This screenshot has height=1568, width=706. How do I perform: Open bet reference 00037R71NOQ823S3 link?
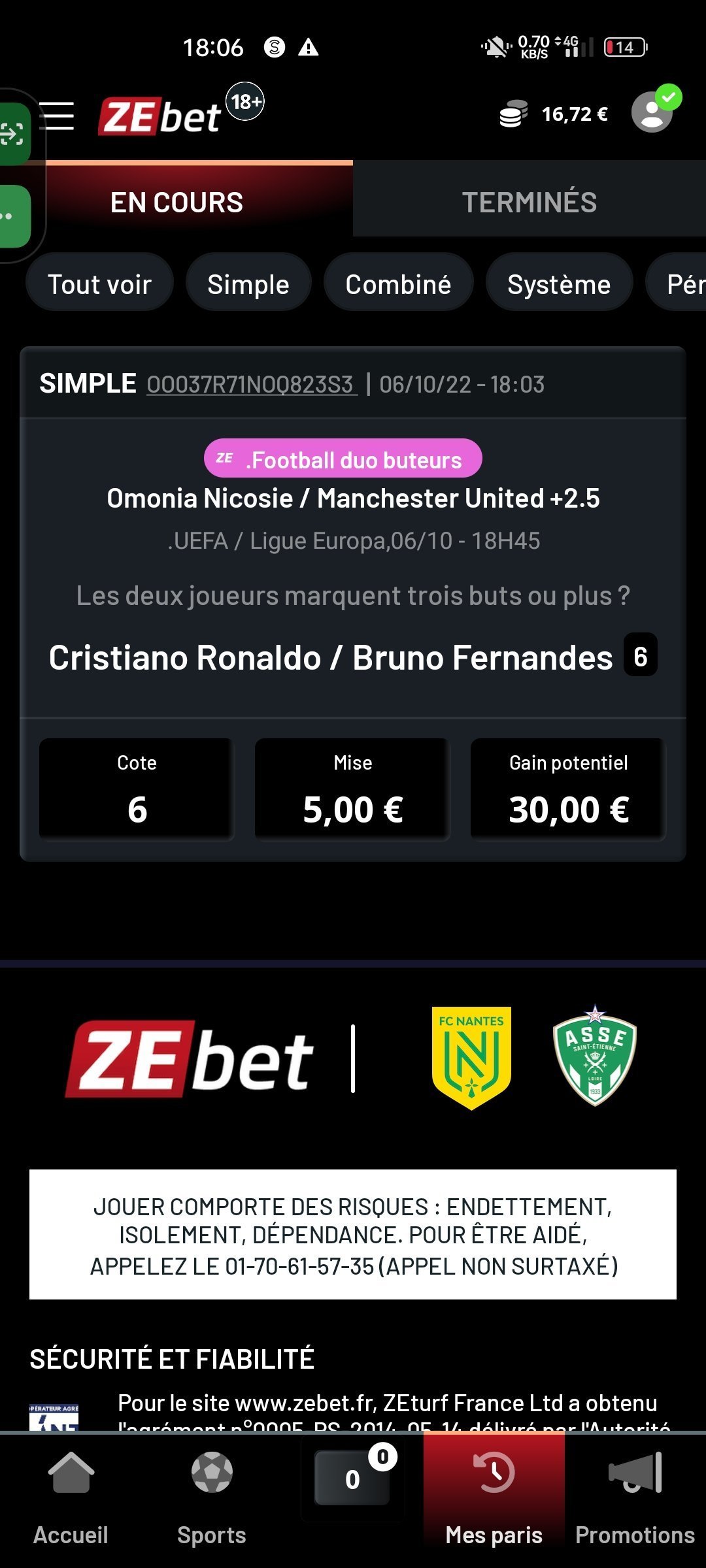[252, 384]
